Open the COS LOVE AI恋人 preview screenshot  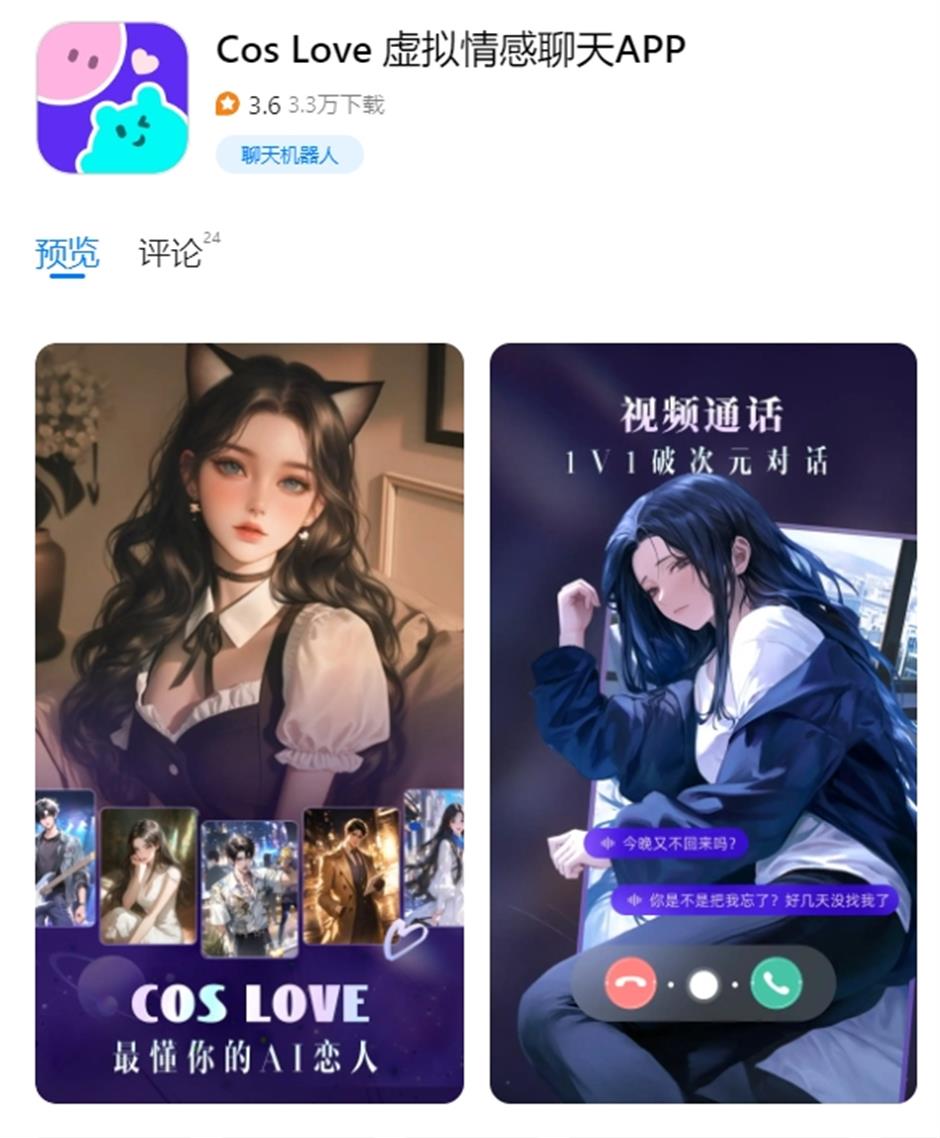click(249, 722)
